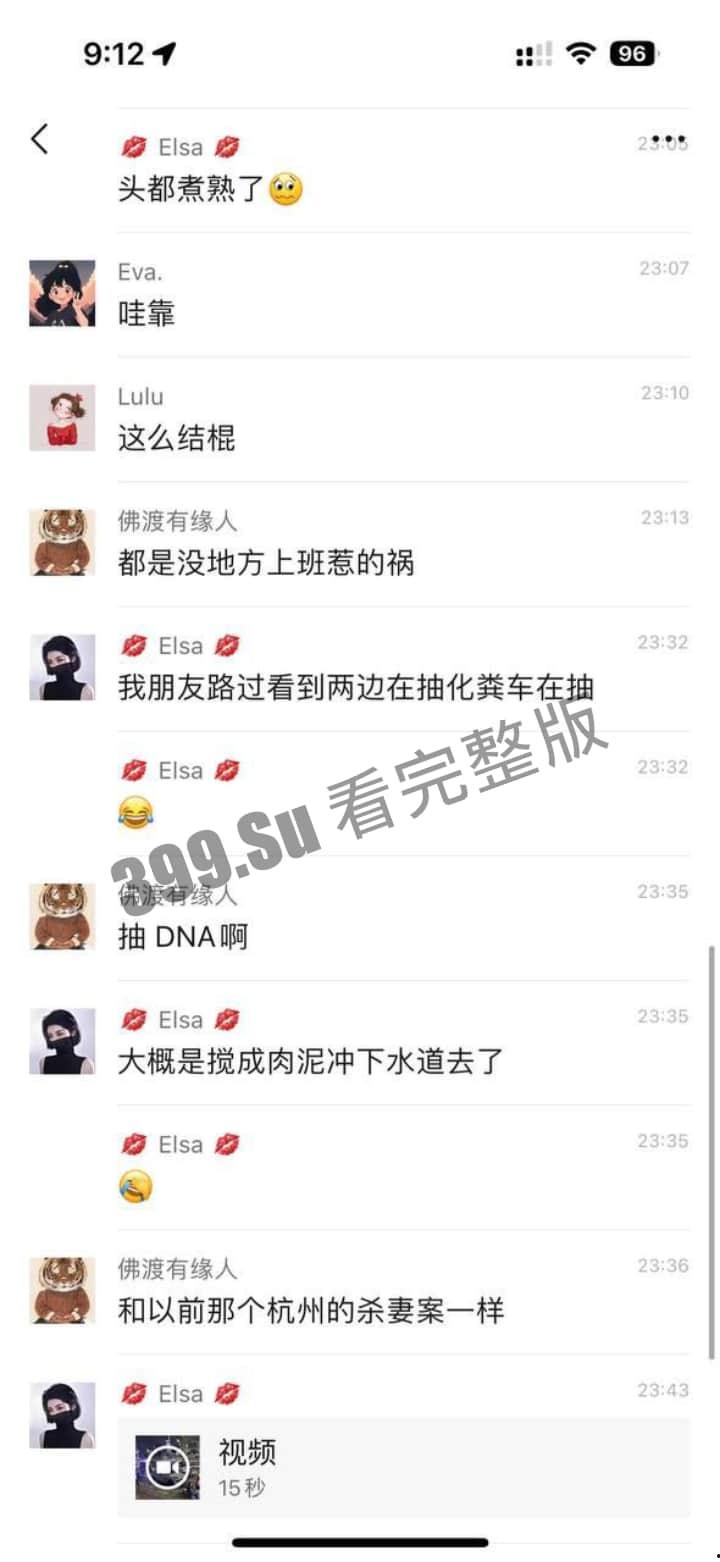Tap the laughing emoji sent by Elsa
This screenshot has height=1562, width=720.
[136, 812]
